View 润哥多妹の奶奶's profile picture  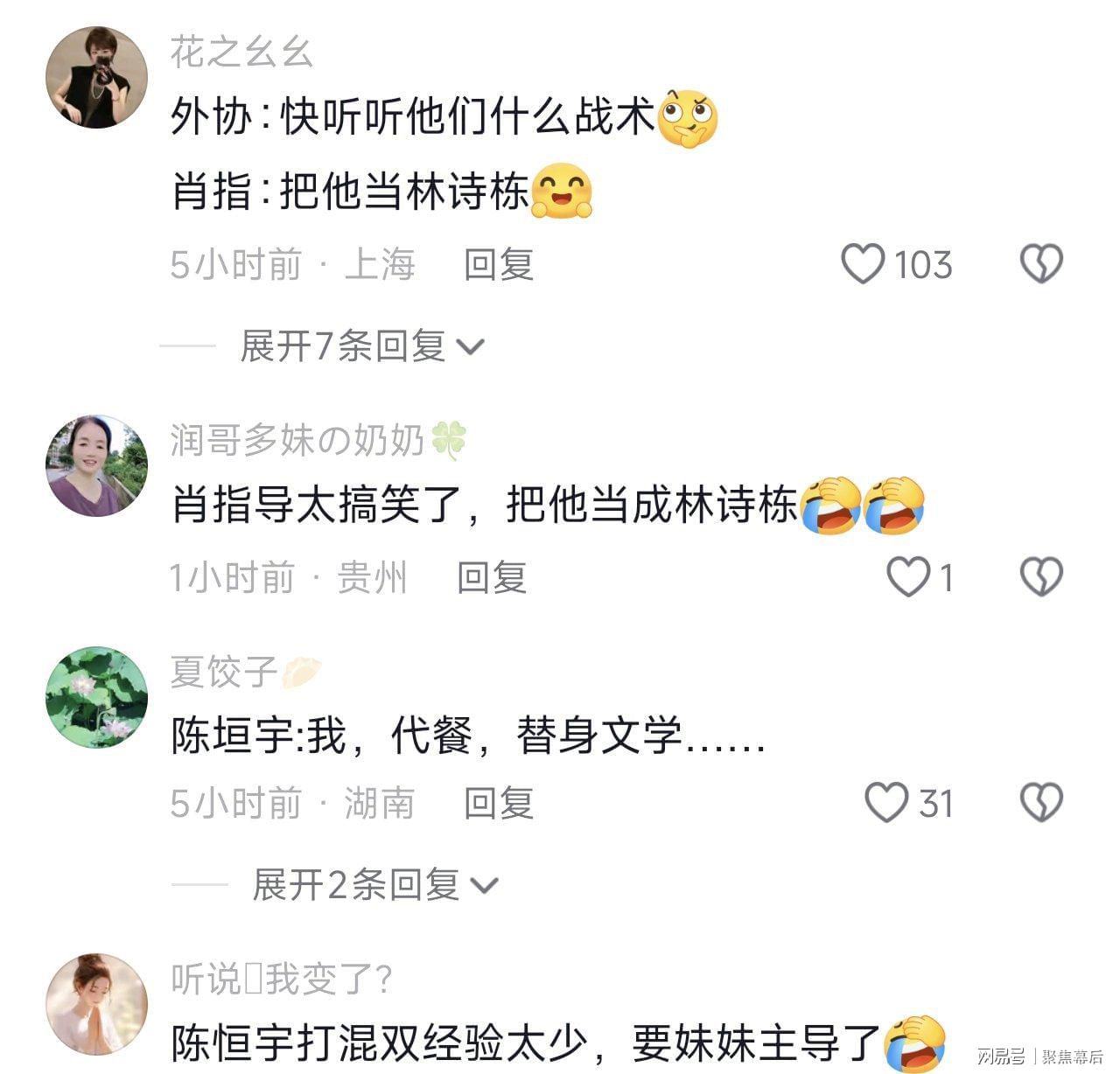point(96,465)
